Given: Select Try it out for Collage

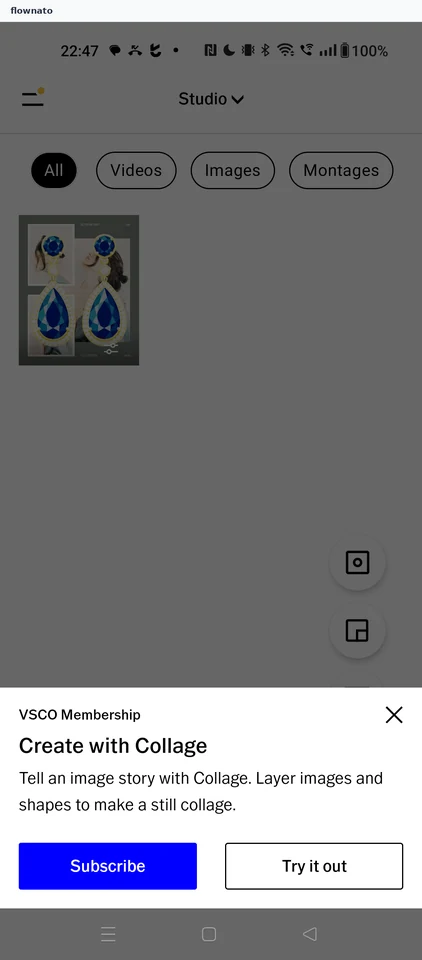Looking at the screenshot, I should pyautogui.click(x=314, y=866).
